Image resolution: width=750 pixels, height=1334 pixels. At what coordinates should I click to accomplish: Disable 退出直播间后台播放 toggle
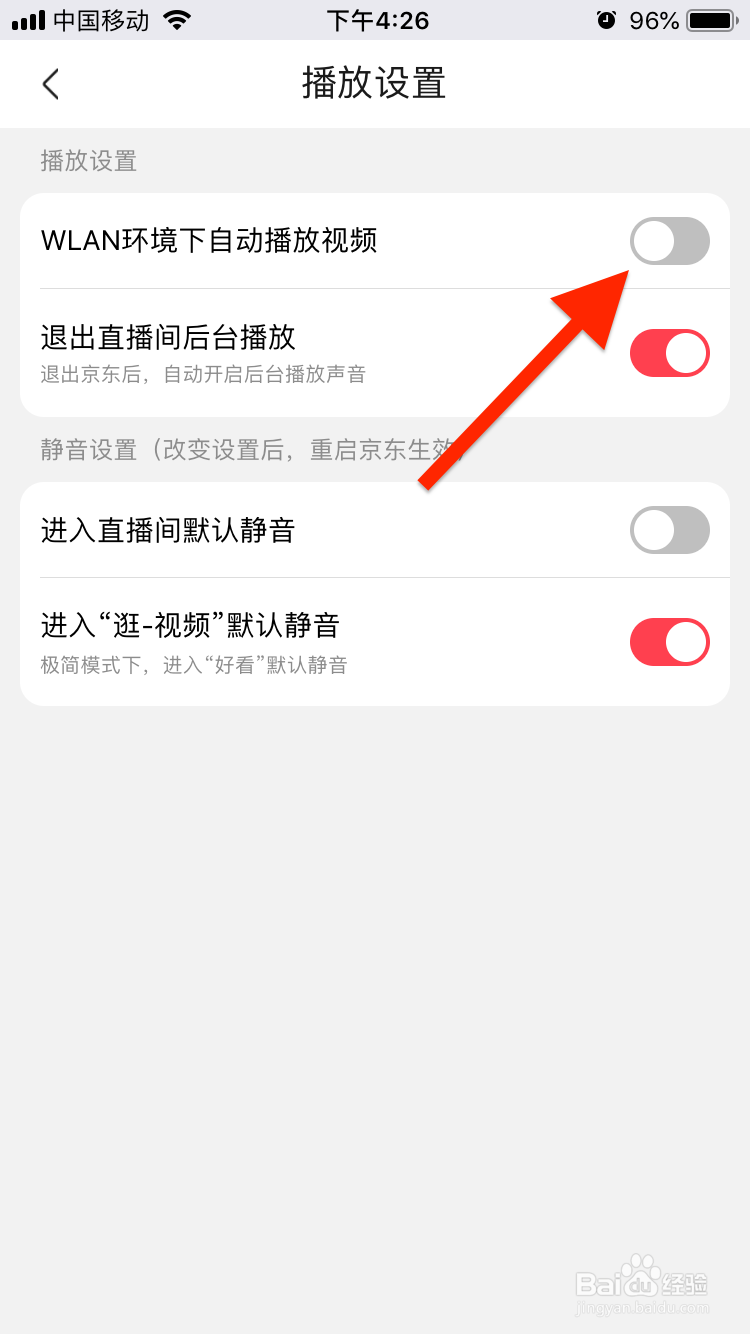[x=669, y=353]
